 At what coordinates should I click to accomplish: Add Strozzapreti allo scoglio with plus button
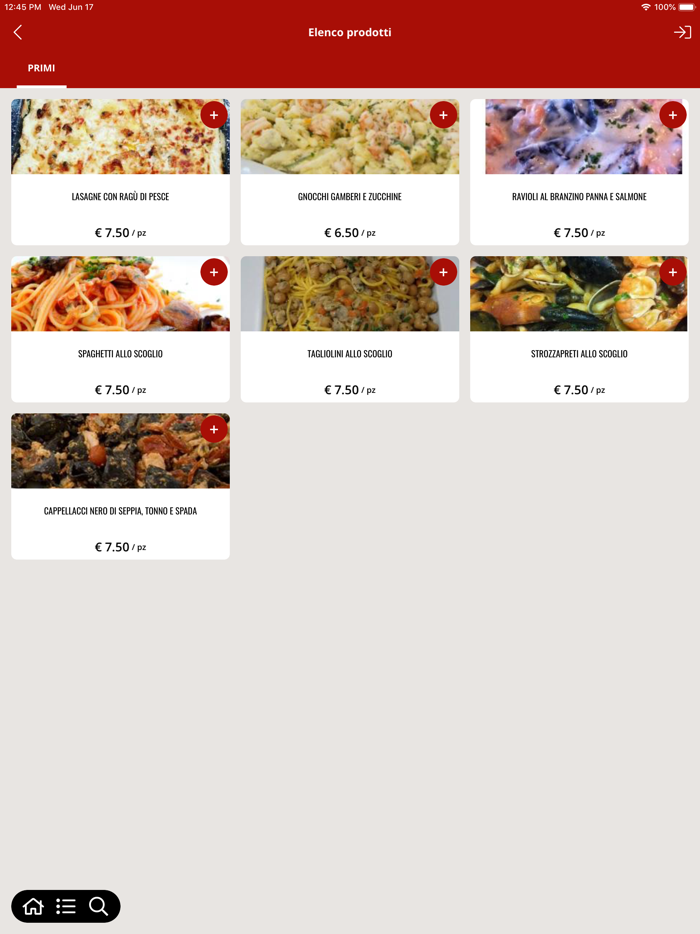(x=673, y=272)
